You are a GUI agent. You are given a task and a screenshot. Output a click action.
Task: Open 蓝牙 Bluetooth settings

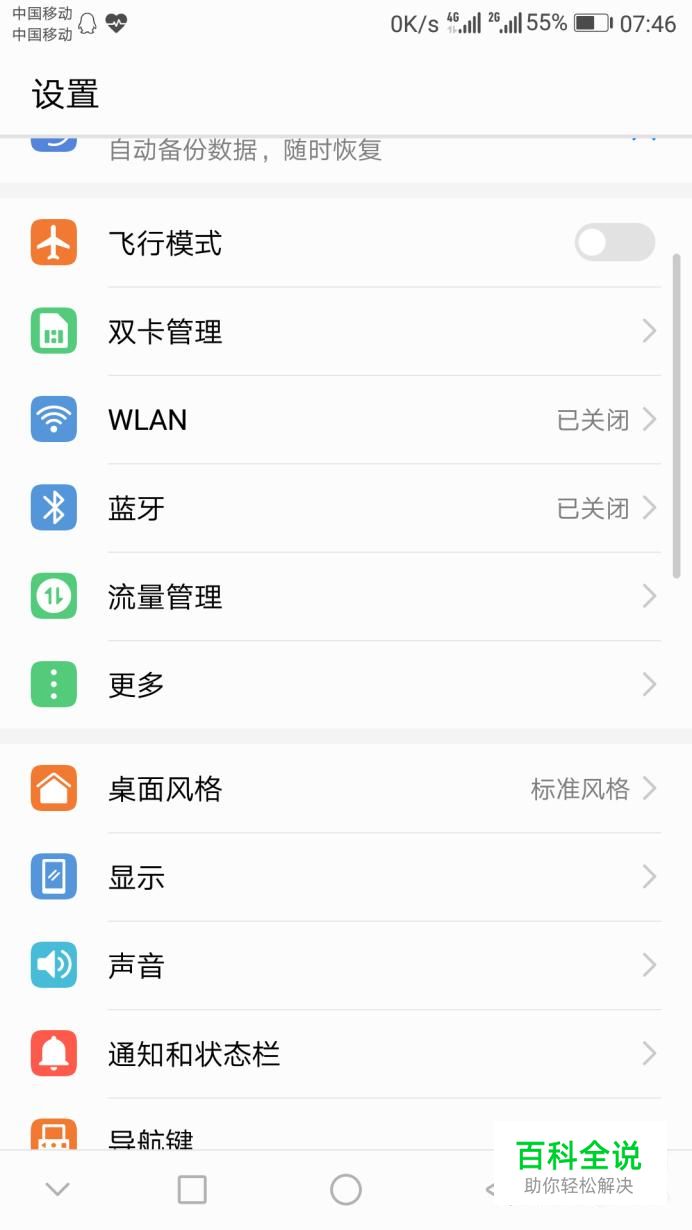(x=345, y=508)
